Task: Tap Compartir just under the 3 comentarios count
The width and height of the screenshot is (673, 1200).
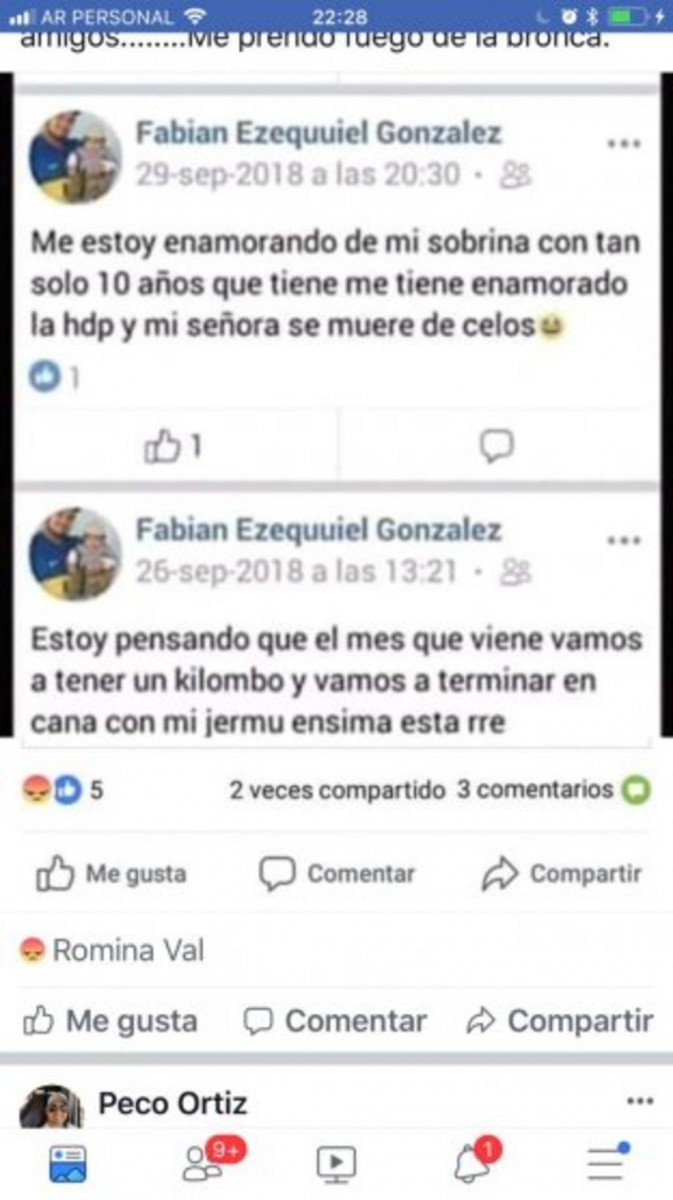Action: pos(562,874)
